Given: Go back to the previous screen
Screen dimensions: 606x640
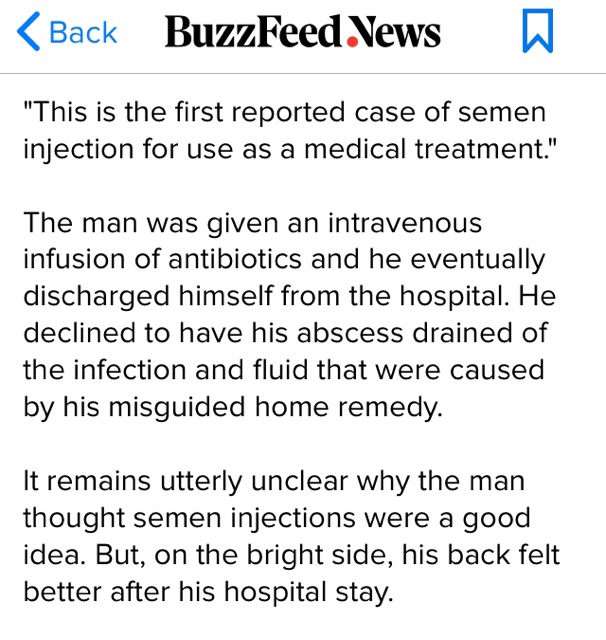Looking at the screenshot, I should click(67, 33).
